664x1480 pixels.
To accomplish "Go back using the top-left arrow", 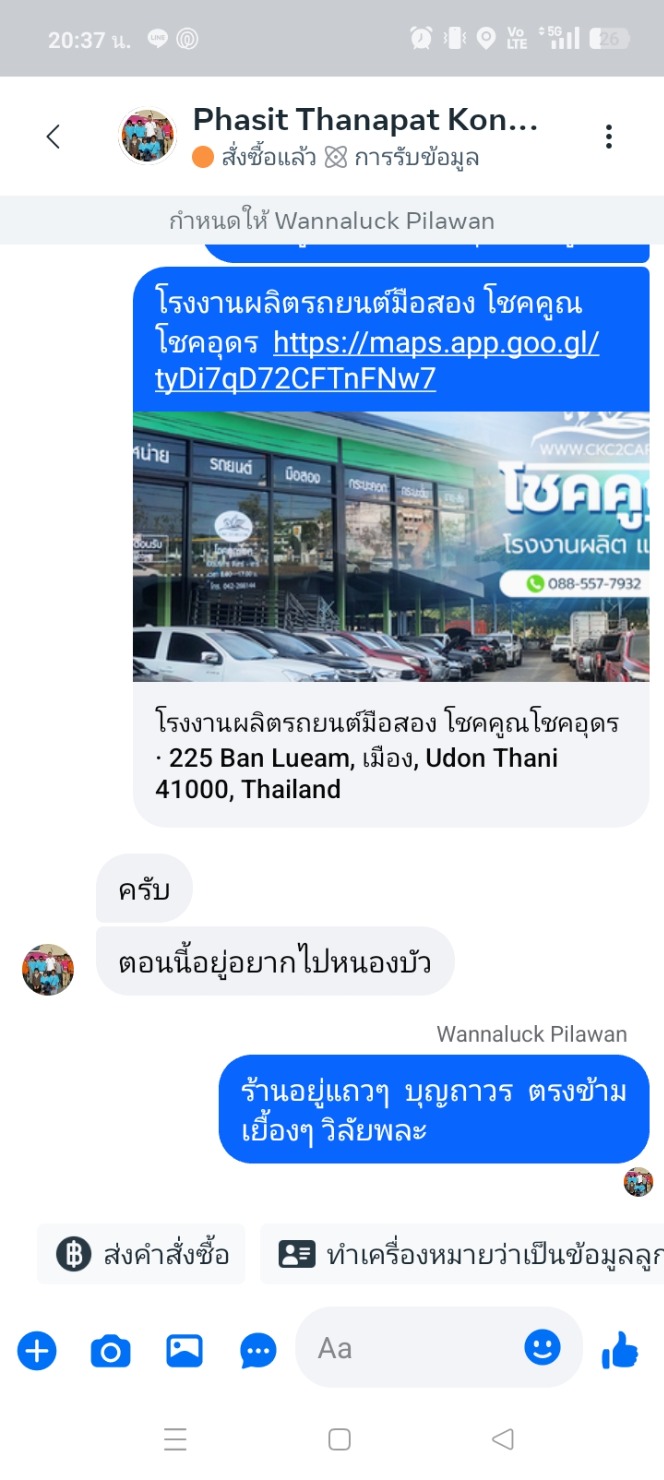I will pyautogui.click(x=54, y=137).
